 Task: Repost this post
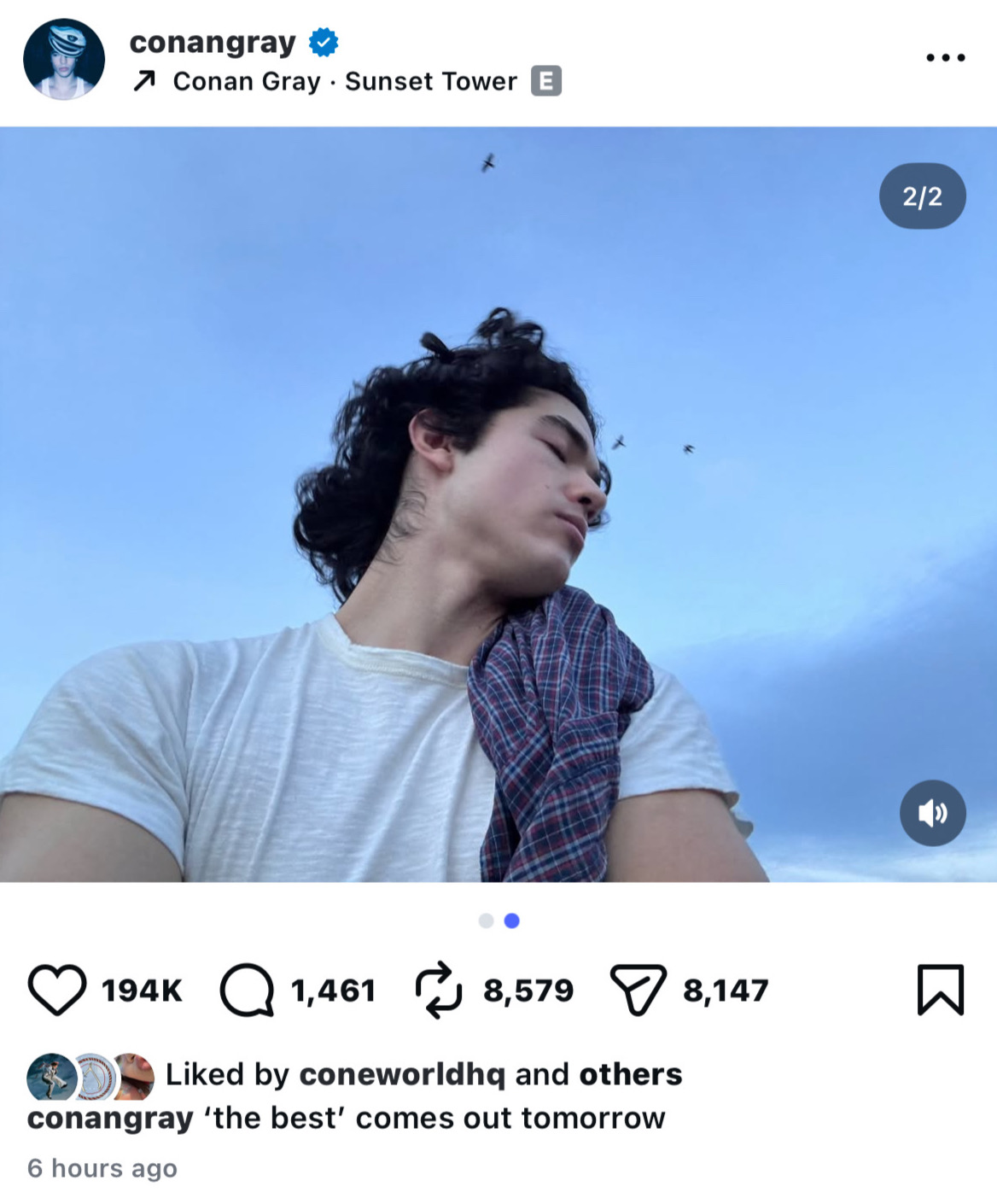click(439, 990)
